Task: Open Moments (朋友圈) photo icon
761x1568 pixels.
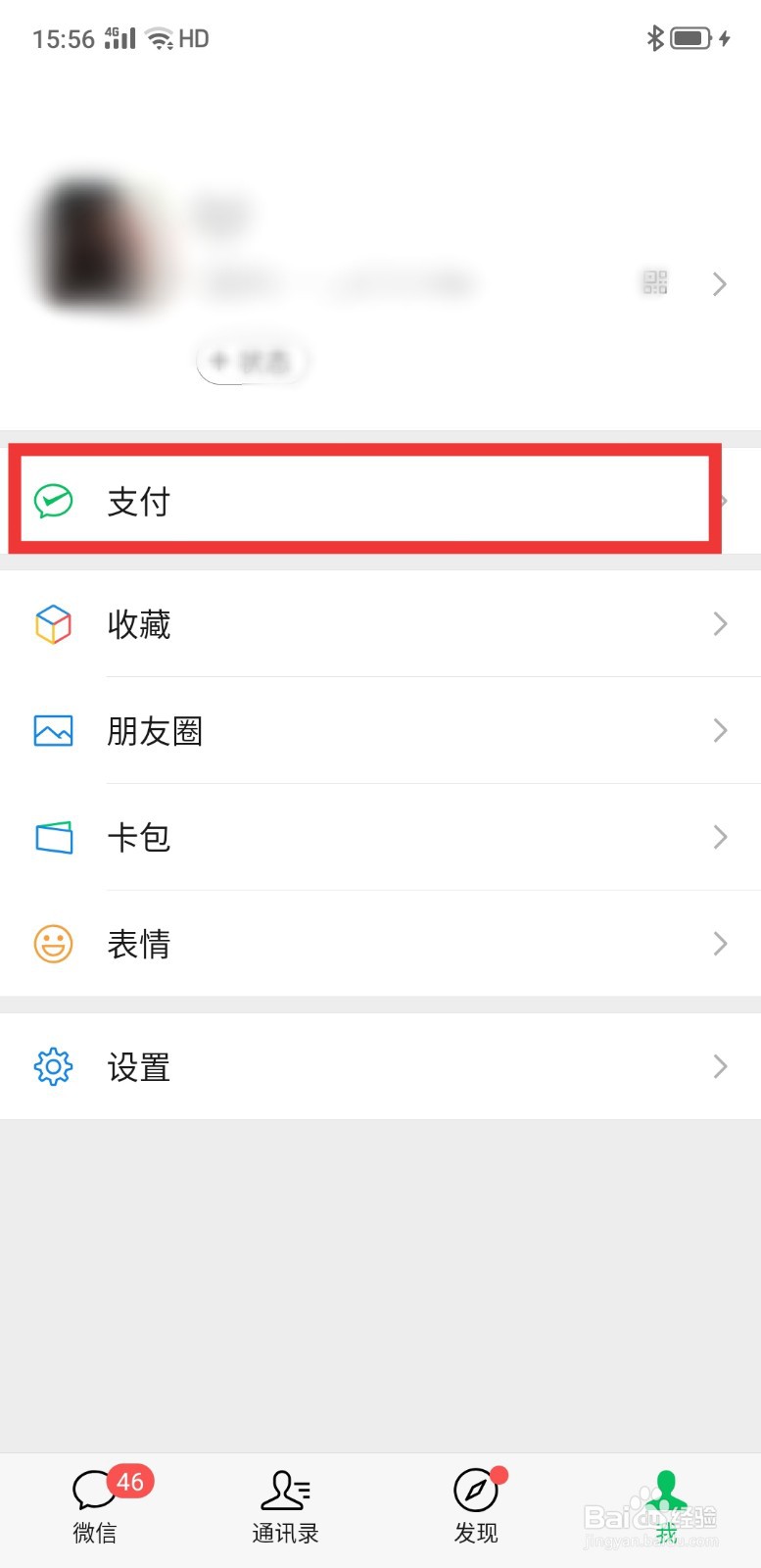Action: pyautogui.click(x=54, y=731)
